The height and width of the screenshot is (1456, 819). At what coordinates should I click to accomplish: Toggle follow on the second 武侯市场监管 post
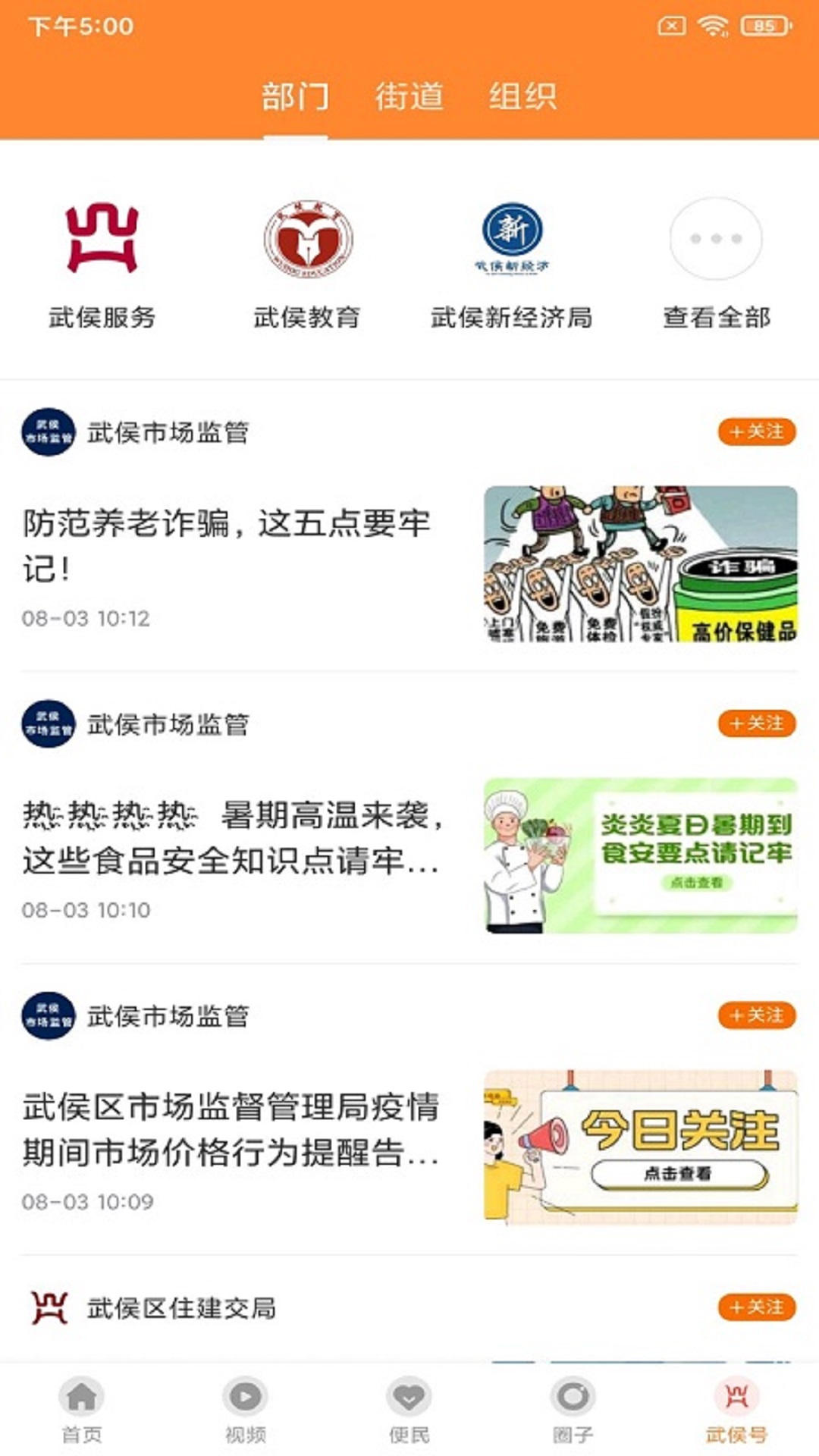tap(756, 724)
